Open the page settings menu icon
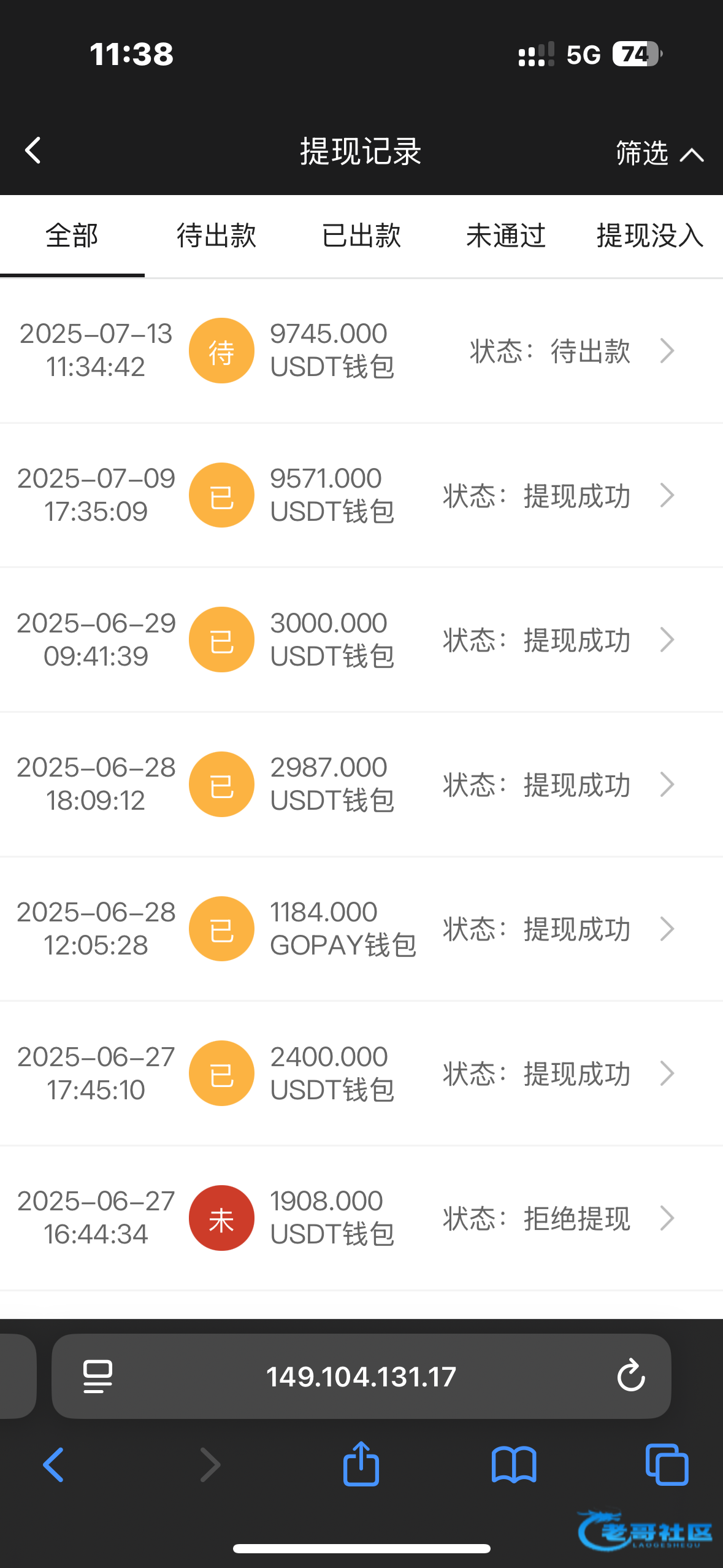 98,1377
